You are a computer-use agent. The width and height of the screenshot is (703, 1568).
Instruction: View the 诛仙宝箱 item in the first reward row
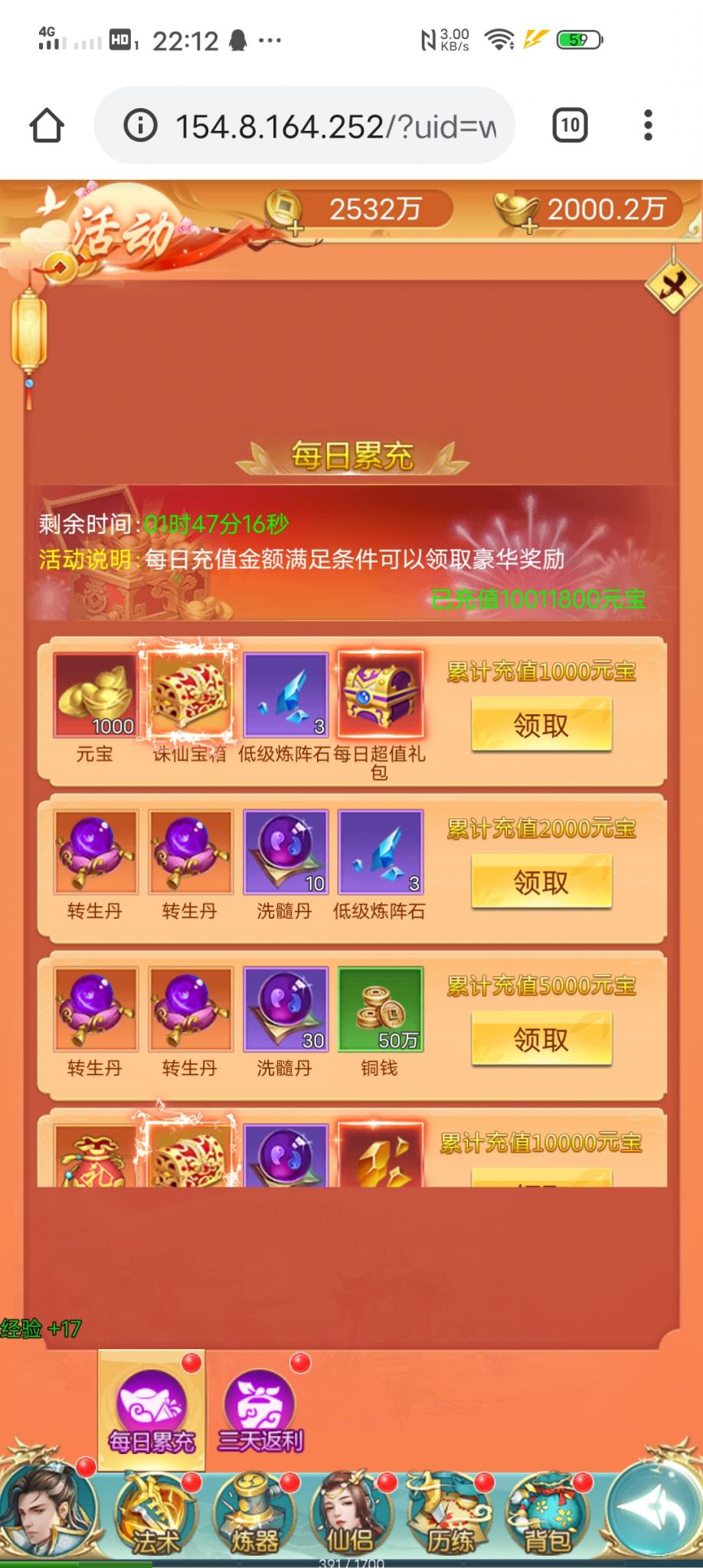coord(189,694)
